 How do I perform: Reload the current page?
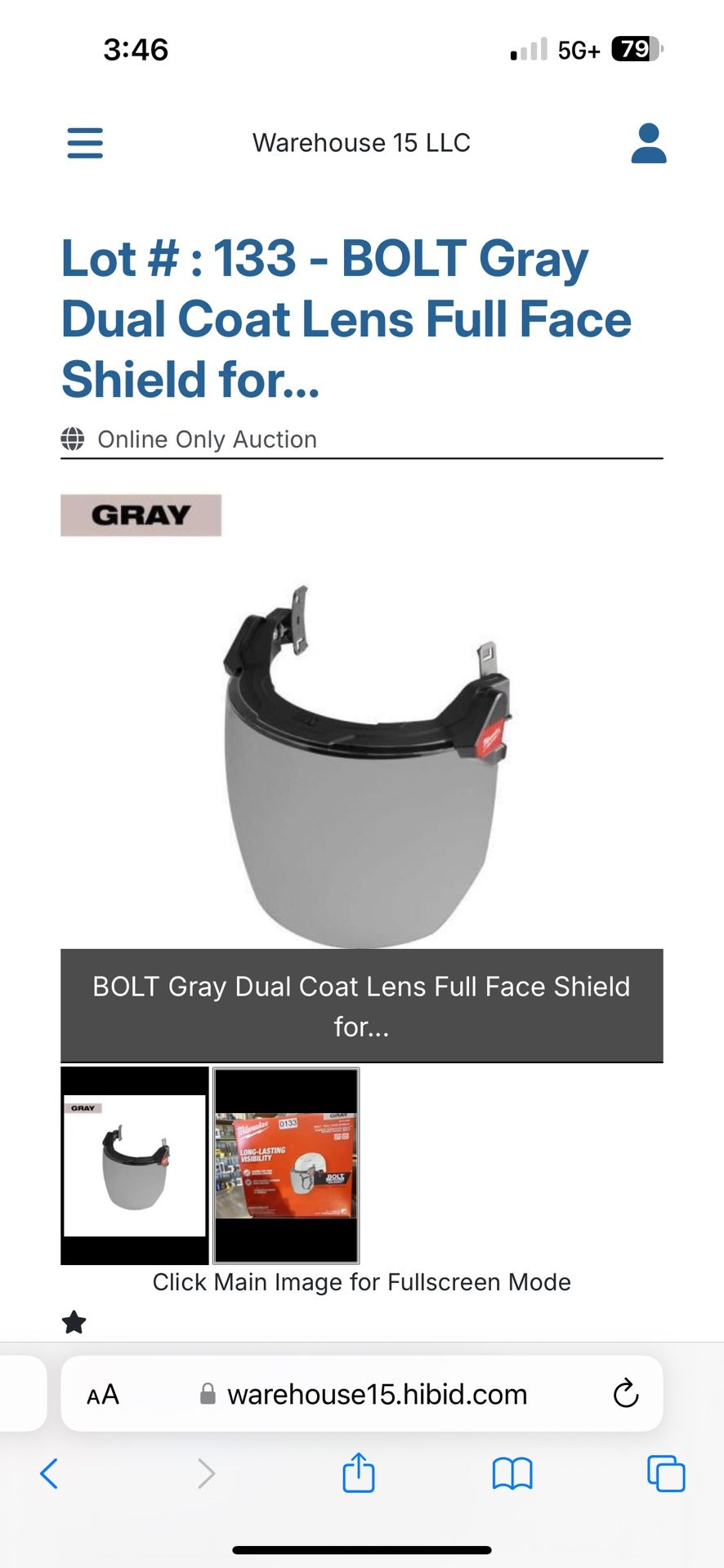[x=625, y=1394]
